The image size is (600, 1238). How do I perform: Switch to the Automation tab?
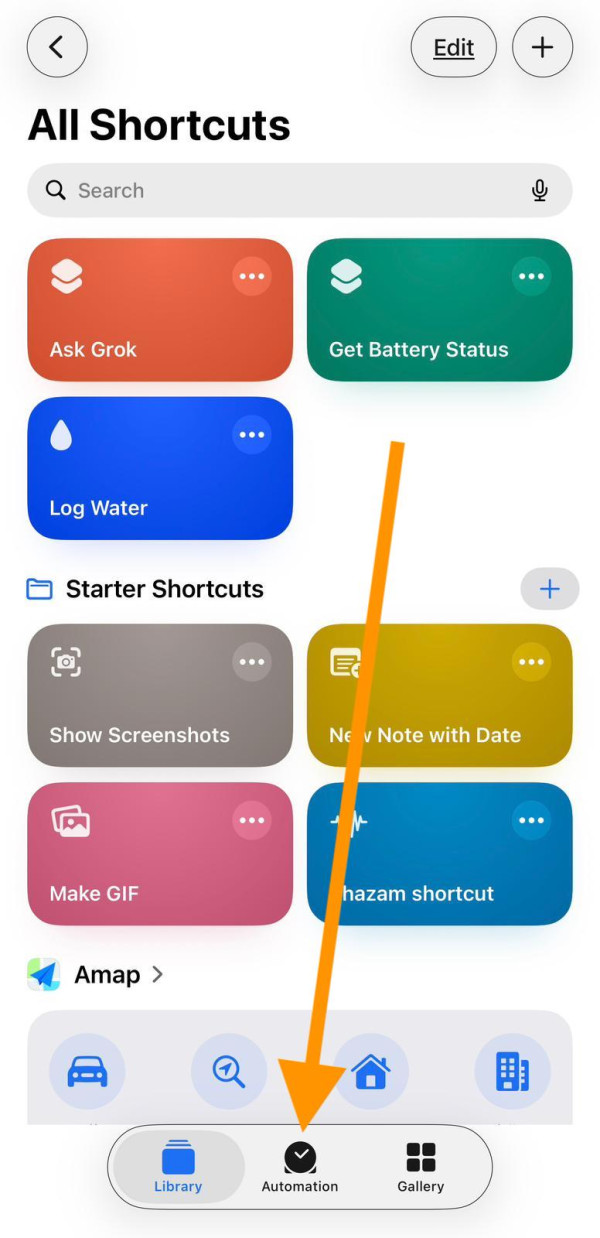[x=300, y=1167]
